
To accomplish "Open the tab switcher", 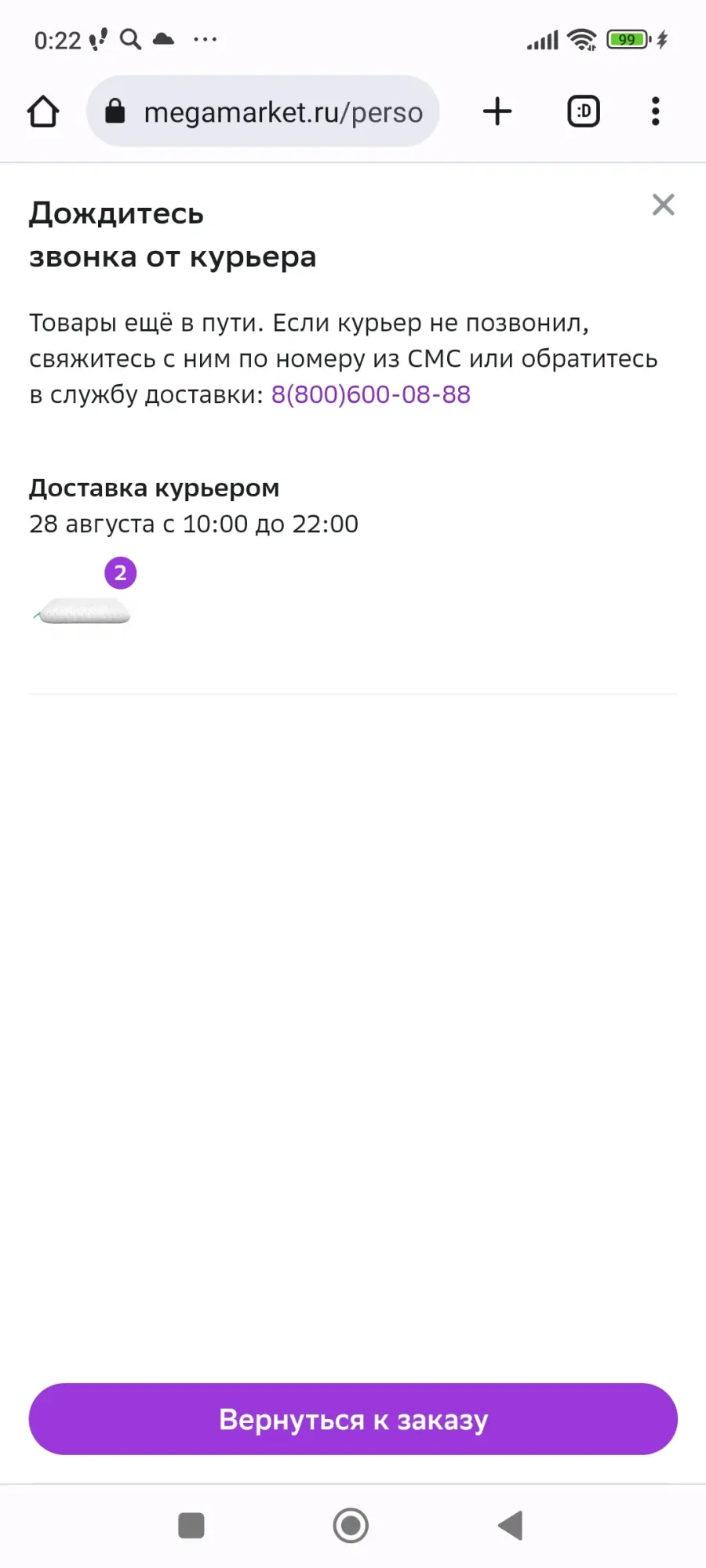I will [x=584, y=111].
